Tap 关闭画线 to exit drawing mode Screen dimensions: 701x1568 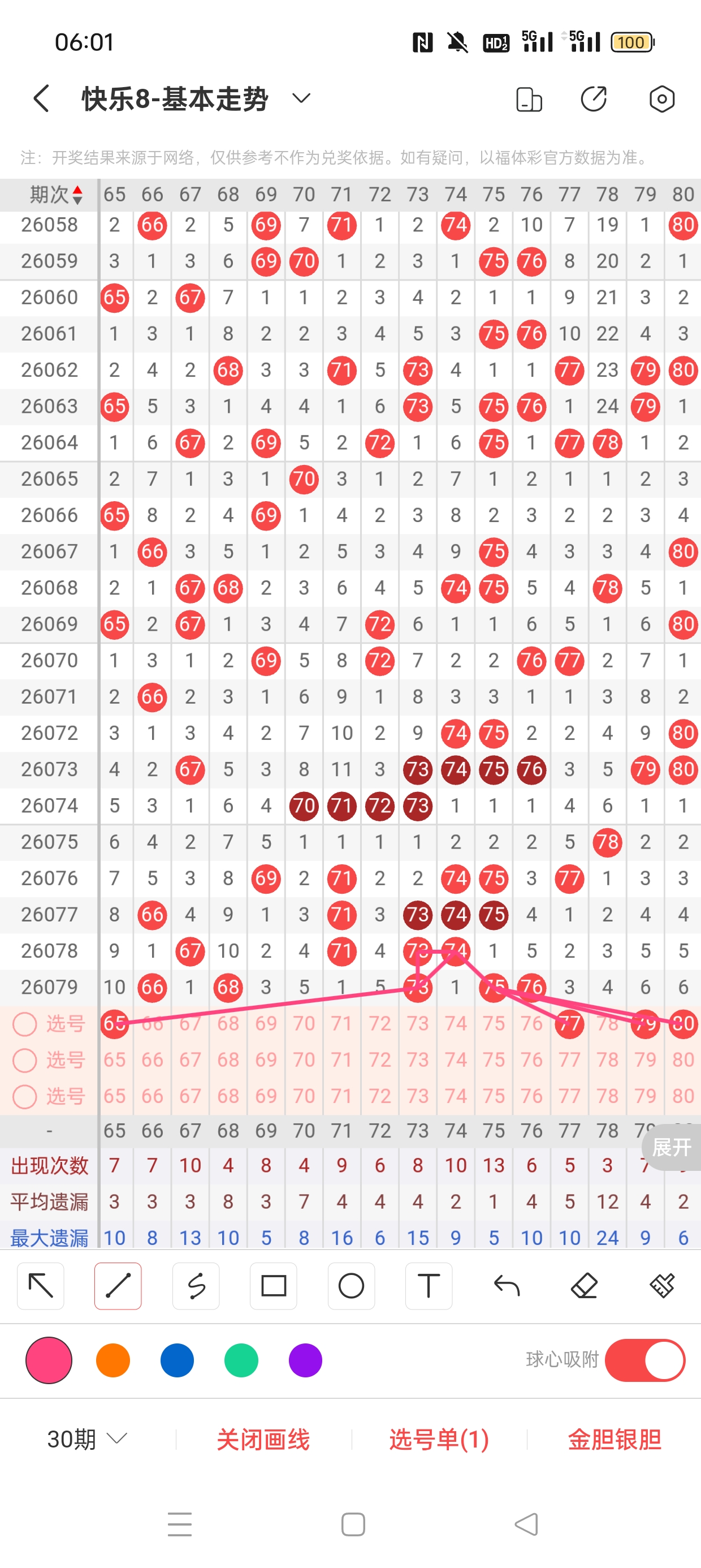point(263,1439)
